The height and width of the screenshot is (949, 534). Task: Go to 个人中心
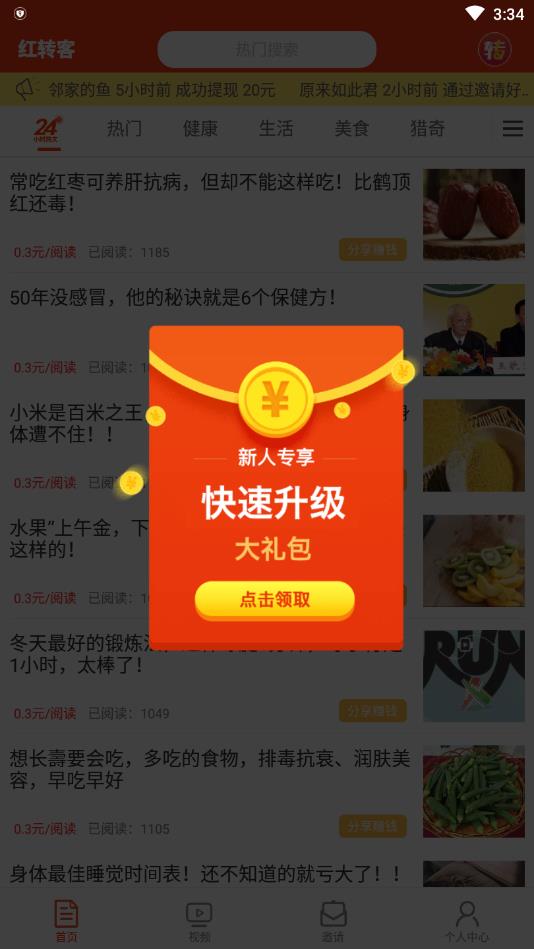tap(466, 921)
